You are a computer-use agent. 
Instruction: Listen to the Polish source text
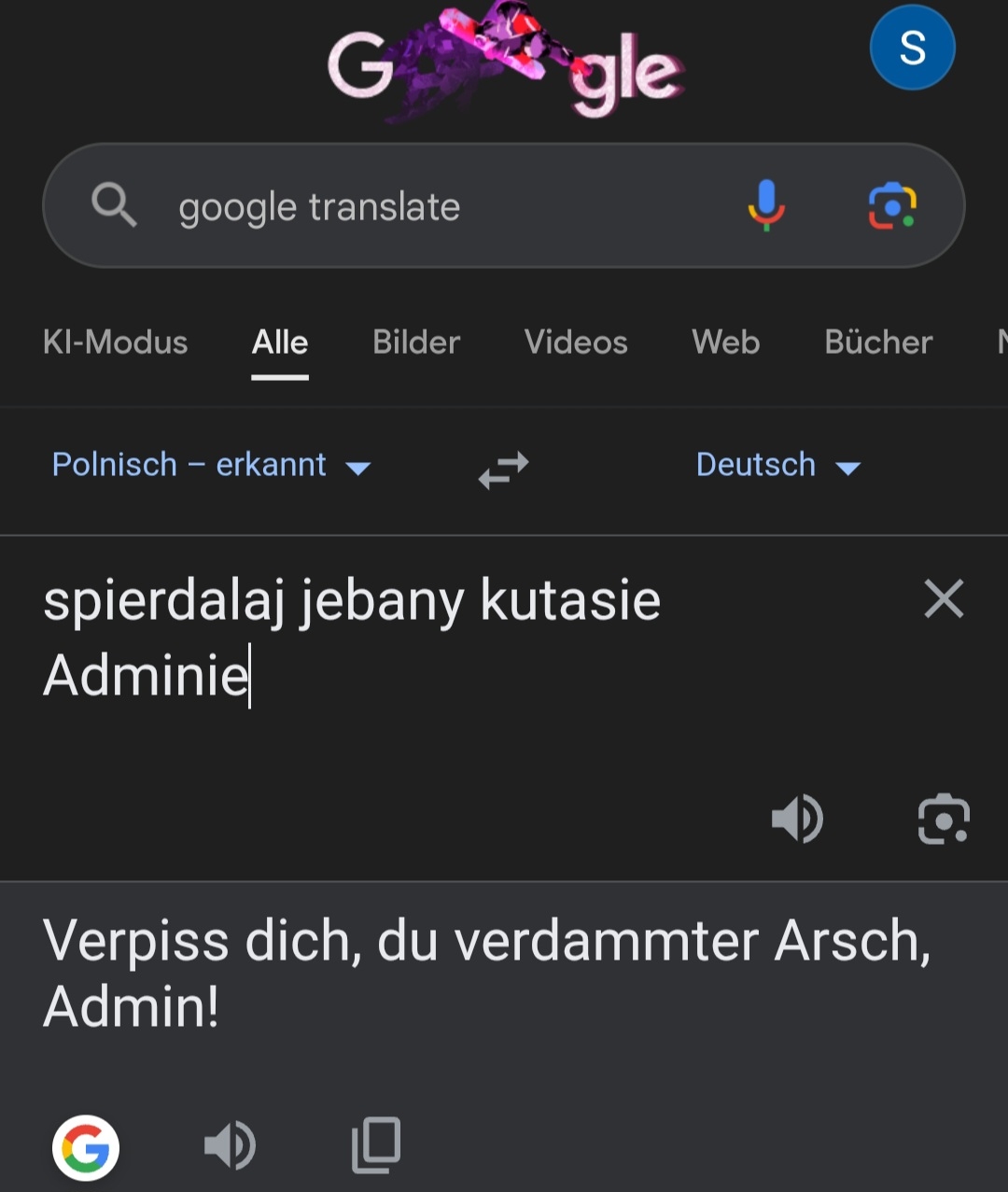coord(797,820)
